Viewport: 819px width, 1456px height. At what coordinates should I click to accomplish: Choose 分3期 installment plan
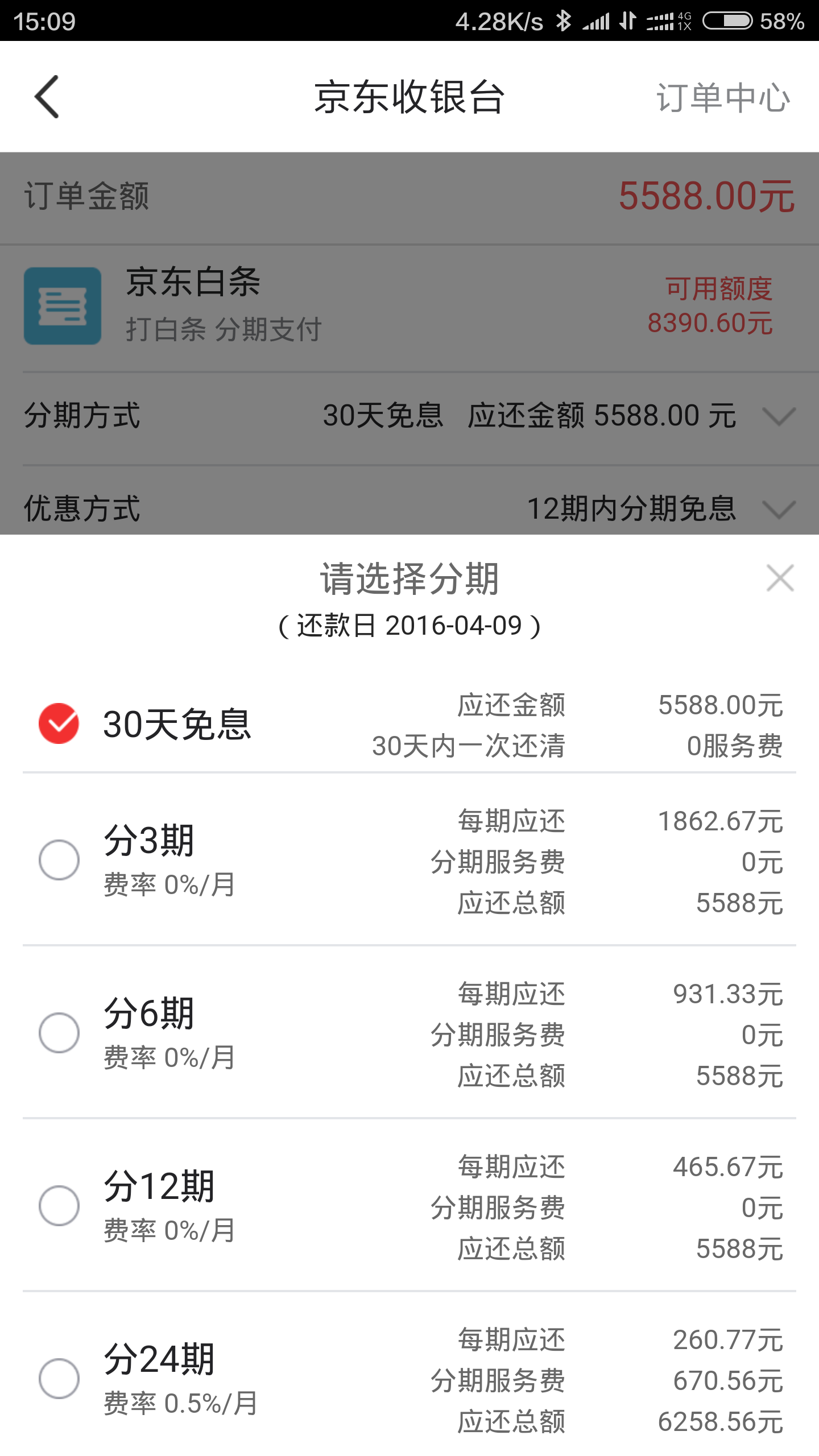click(x=59, y=860)
